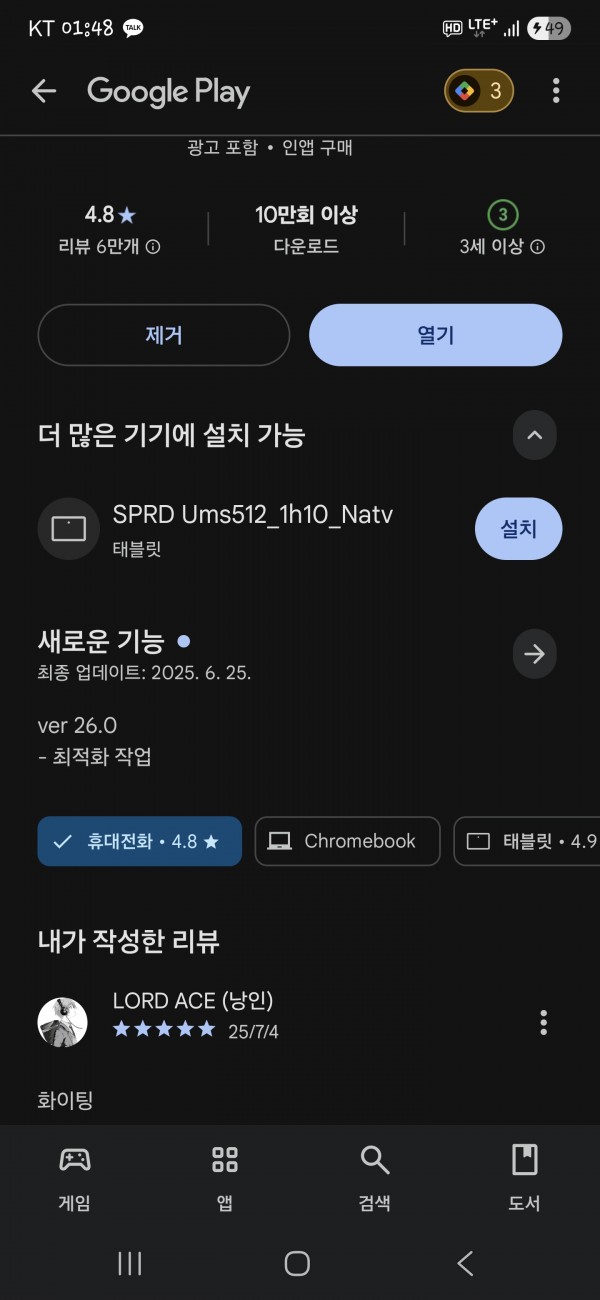Select the 태블릿 rating chip
This screenshot has height=1300, width=600.
tap(527, 841)
